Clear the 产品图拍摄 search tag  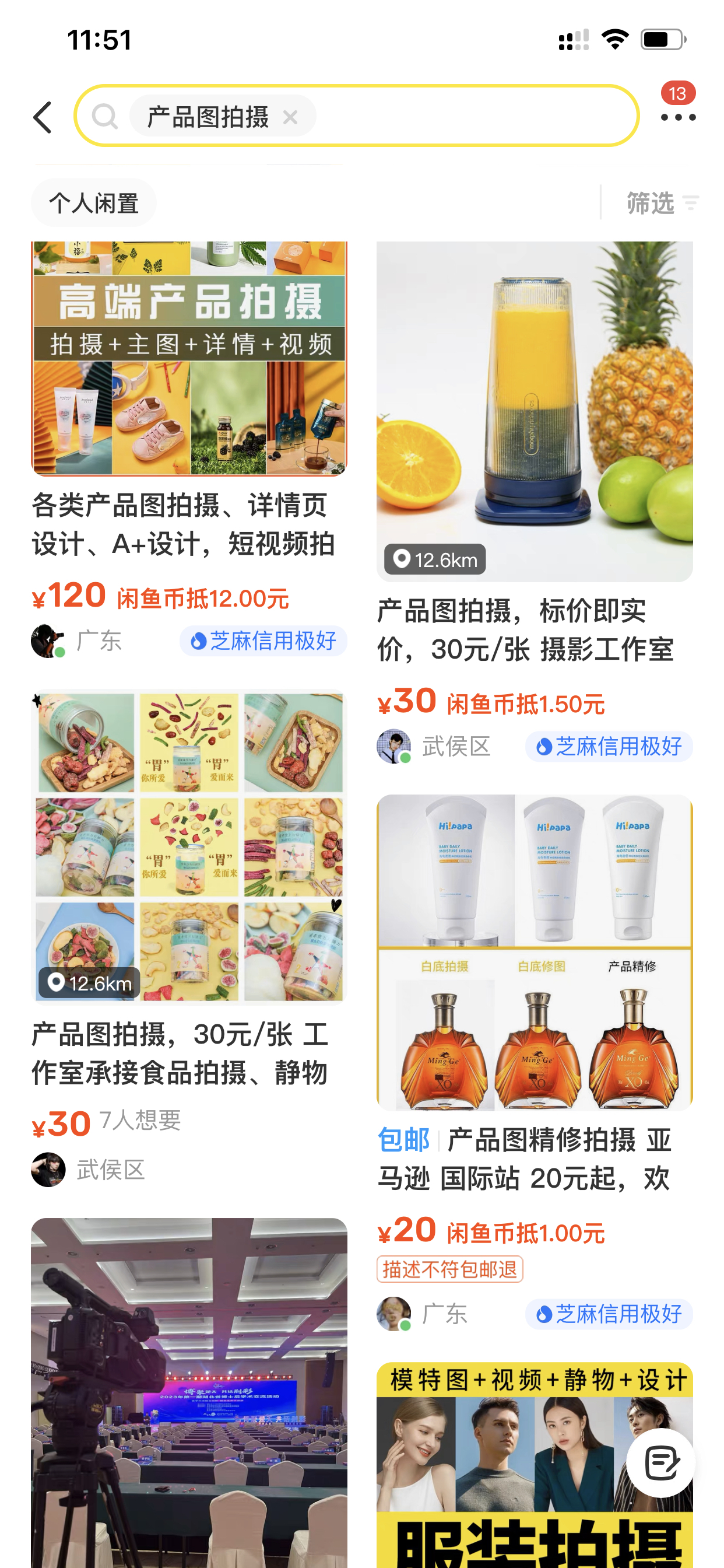click(x=290, y=117)
